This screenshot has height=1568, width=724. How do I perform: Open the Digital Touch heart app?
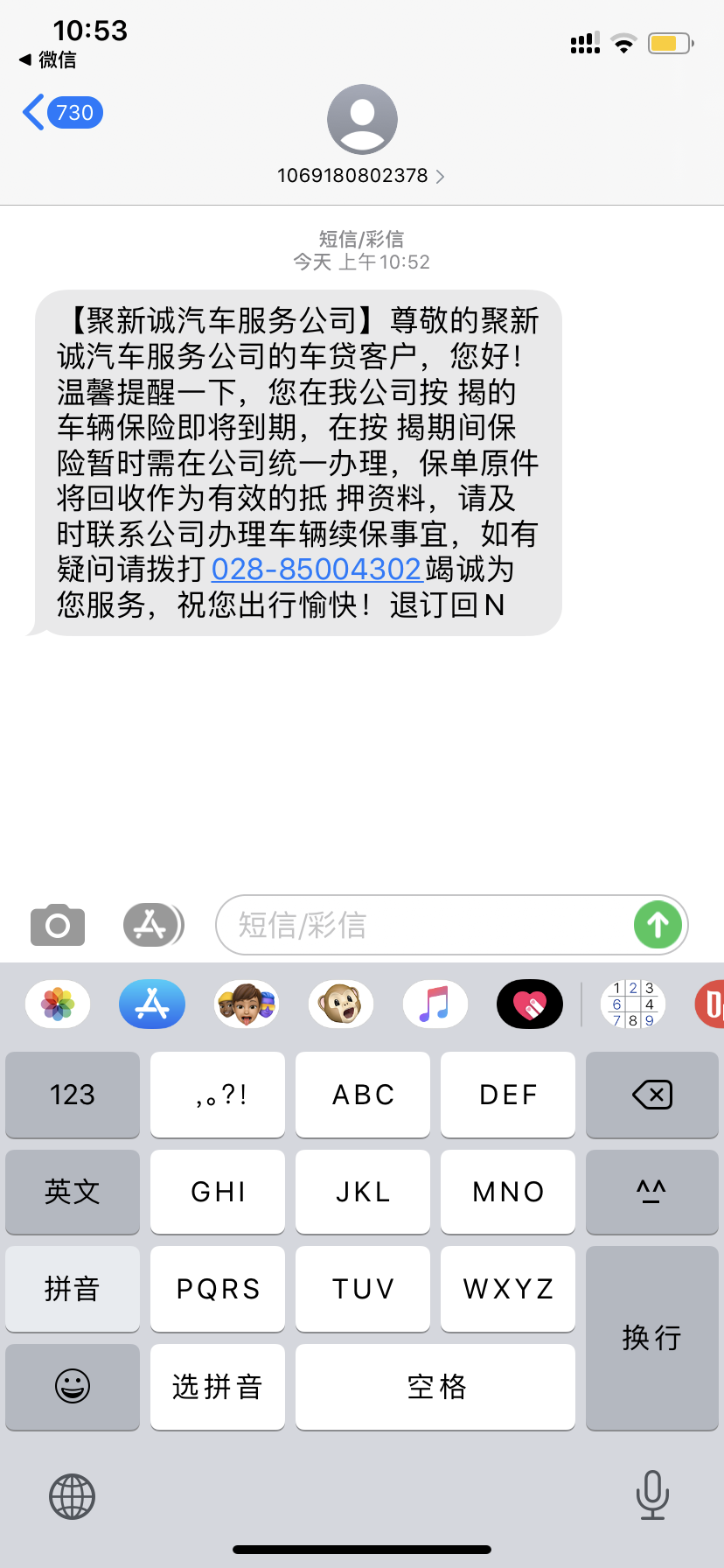click(530, 1004)
